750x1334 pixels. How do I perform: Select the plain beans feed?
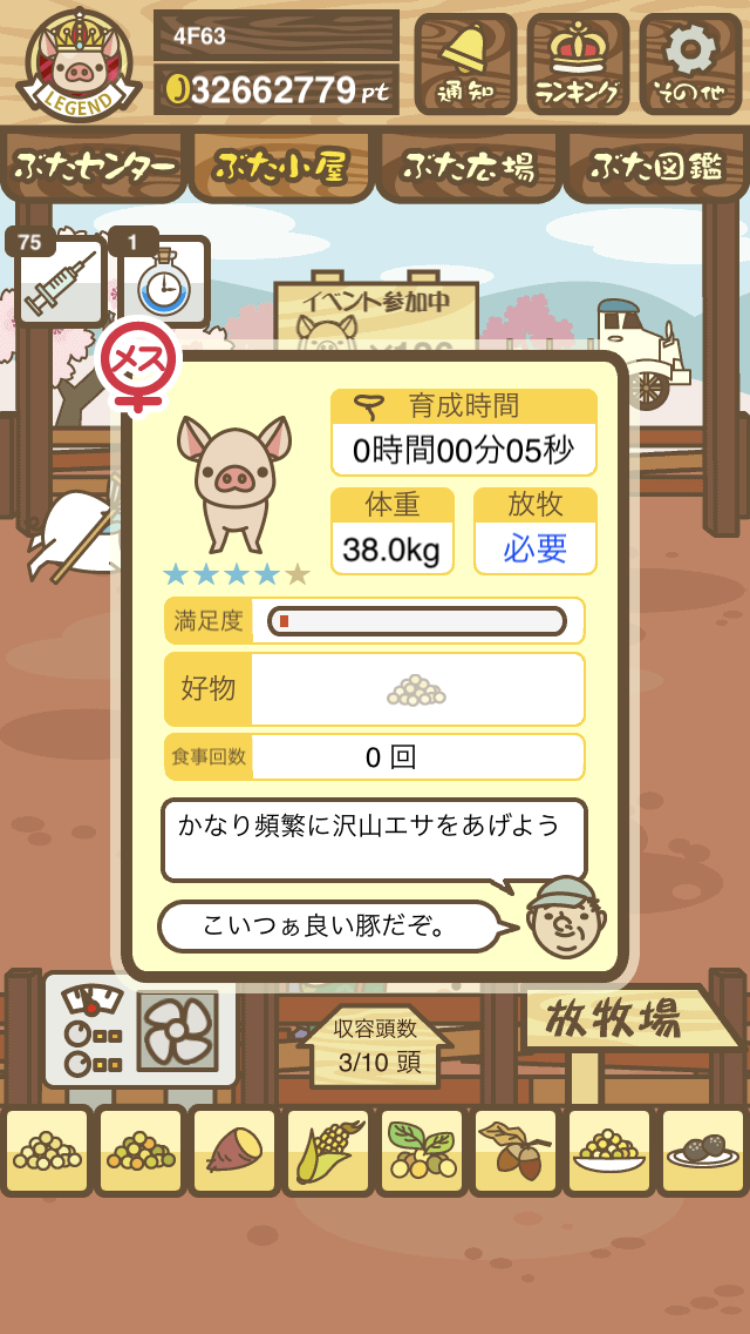tap(46, 1151)
